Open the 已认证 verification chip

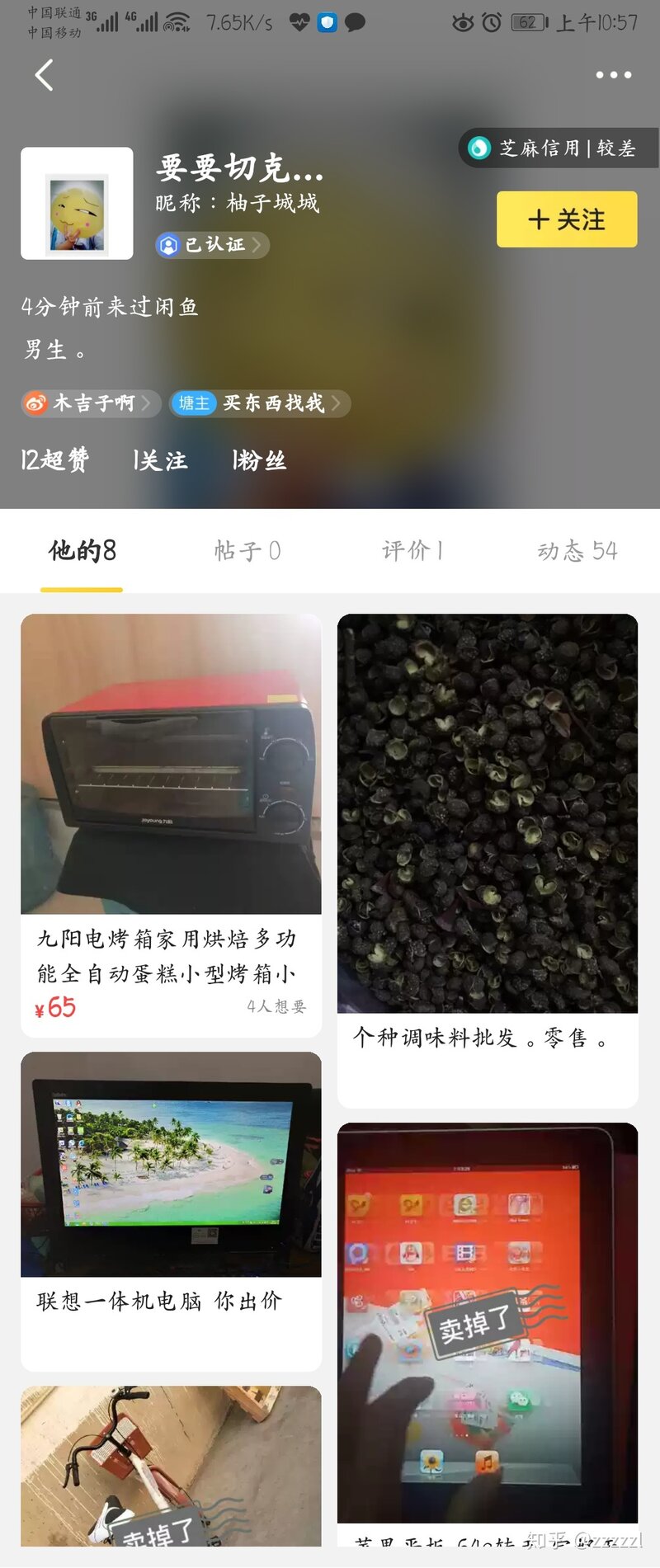(212, 245)
